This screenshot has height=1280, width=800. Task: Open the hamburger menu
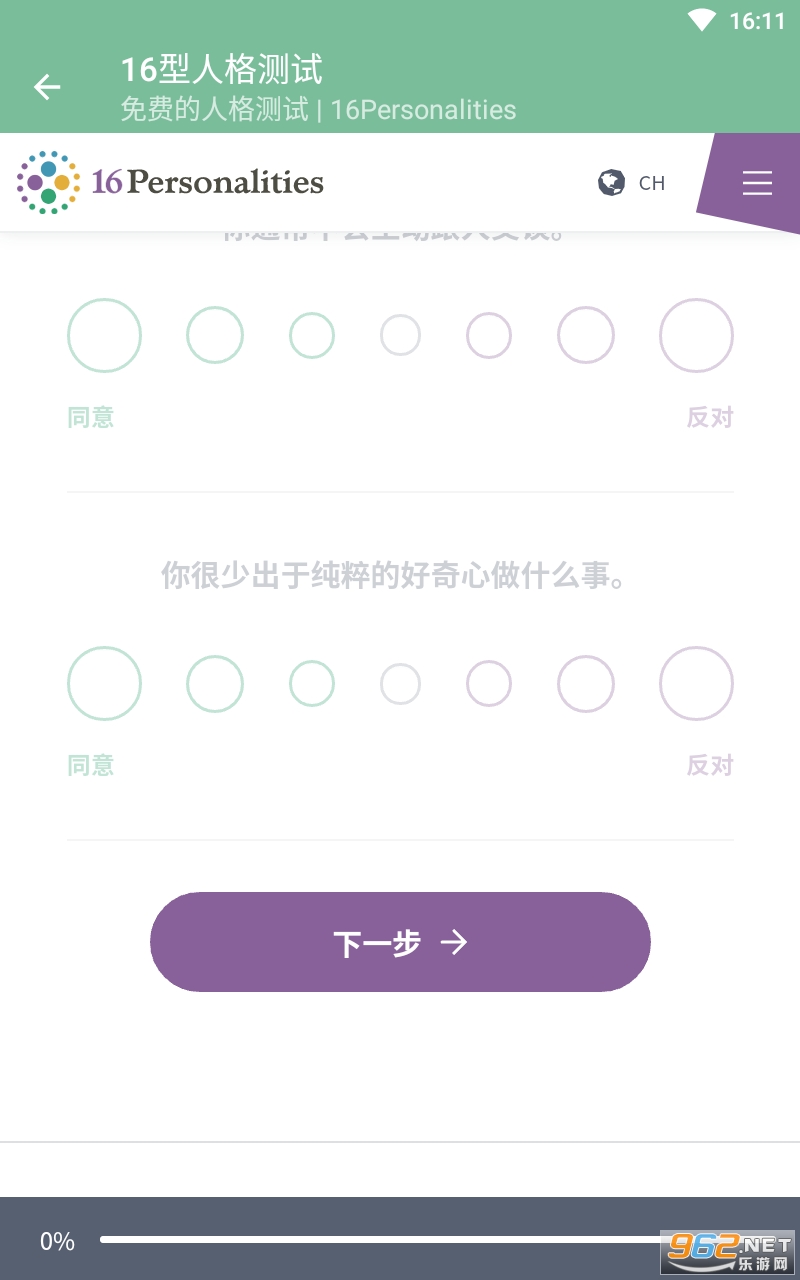point(757,183)
